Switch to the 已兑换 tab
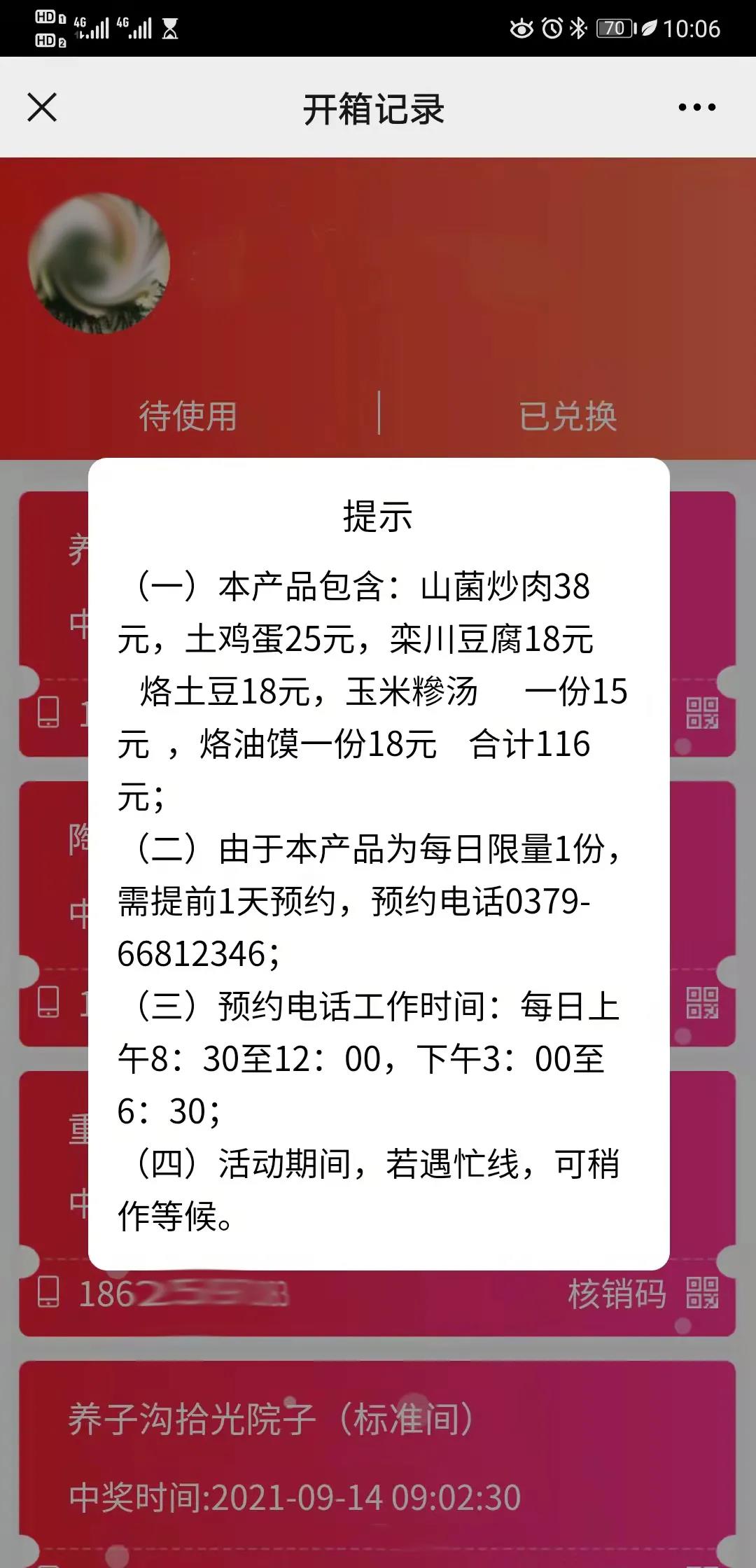 tap(568, 416)
